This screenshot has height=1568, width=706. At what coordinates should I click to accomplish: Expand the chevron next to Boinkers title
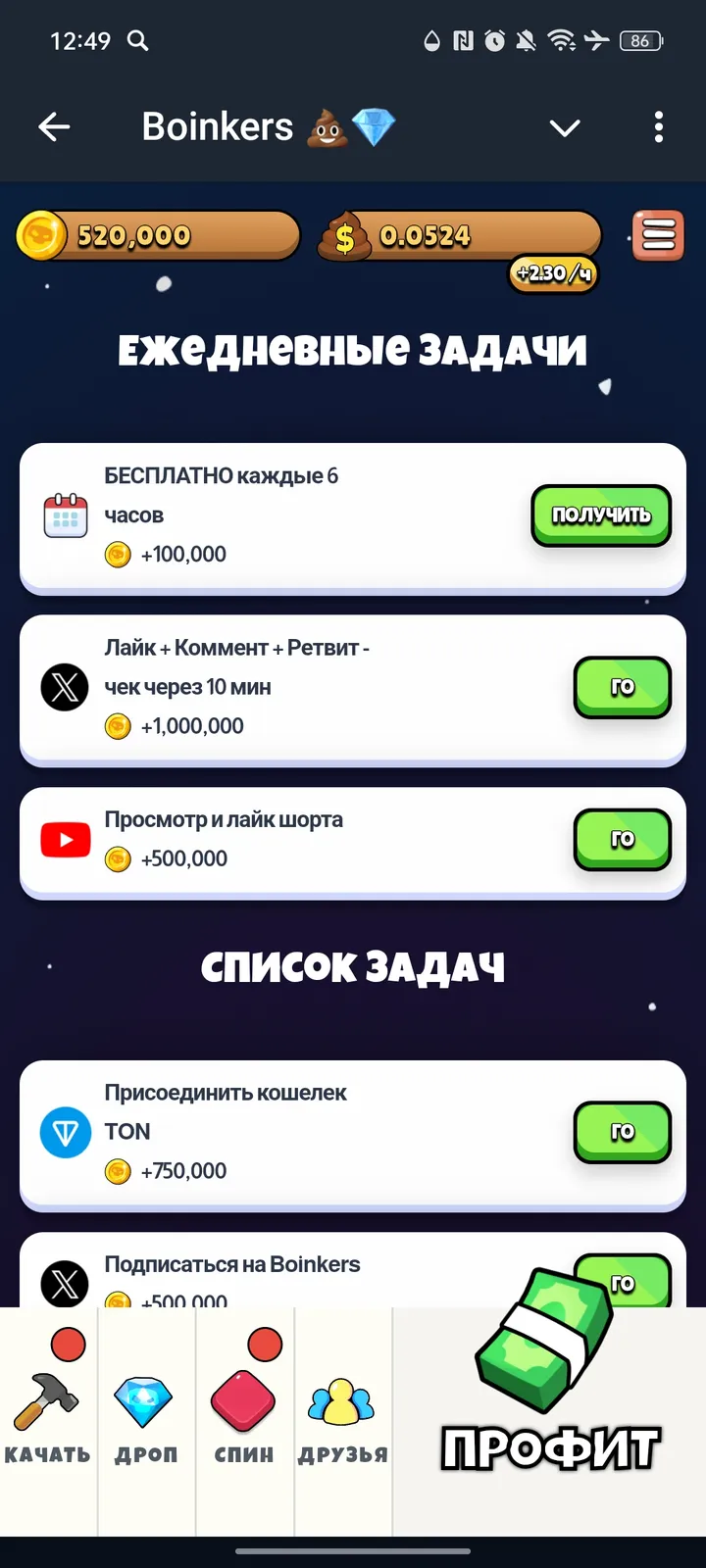coord(565,127)
